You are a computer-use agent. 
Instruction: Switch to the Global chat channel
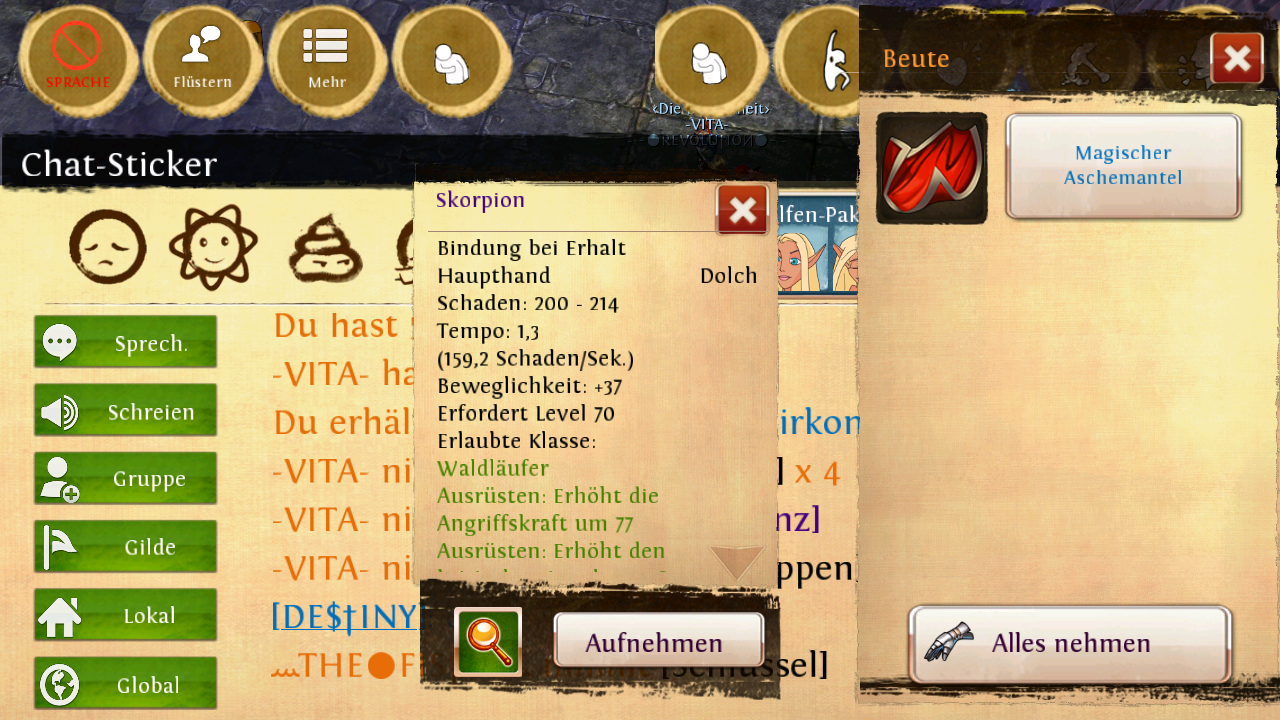(125, 684)
